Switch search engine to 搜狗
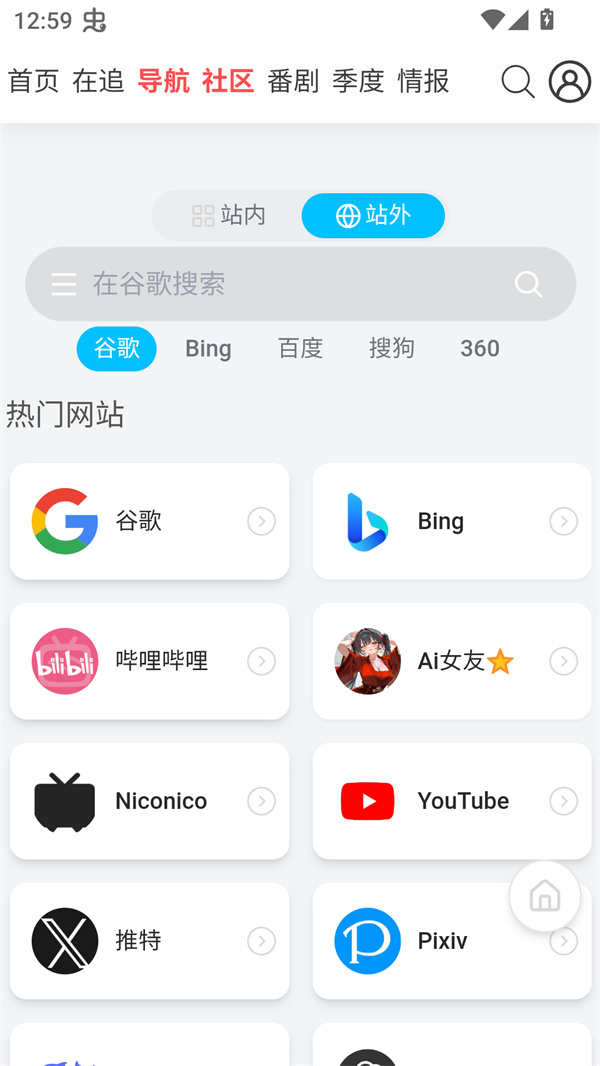Viewport: 600px width, 1066px height. [x=392, y=349]
